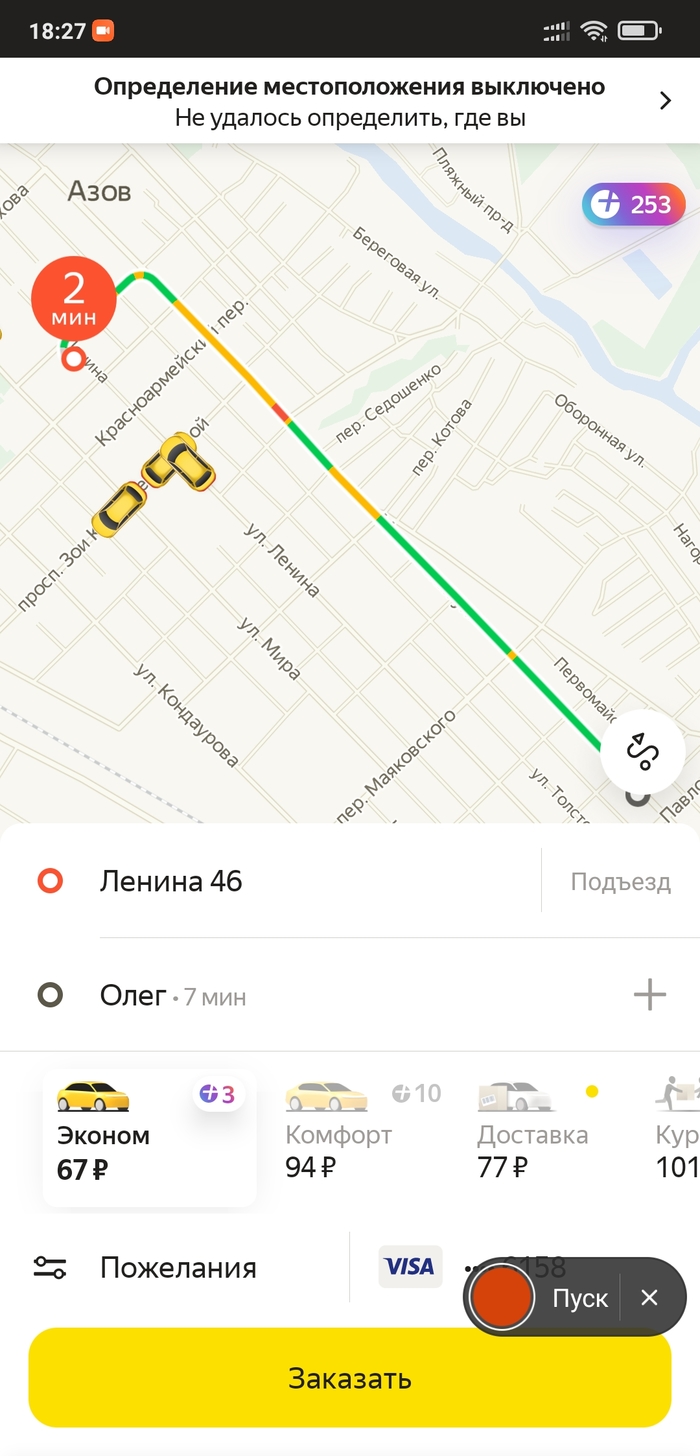The height and width of the screenshot is (1456, 700).
Task: Change the VISA payment method
Action: [x=411, y=1267]
